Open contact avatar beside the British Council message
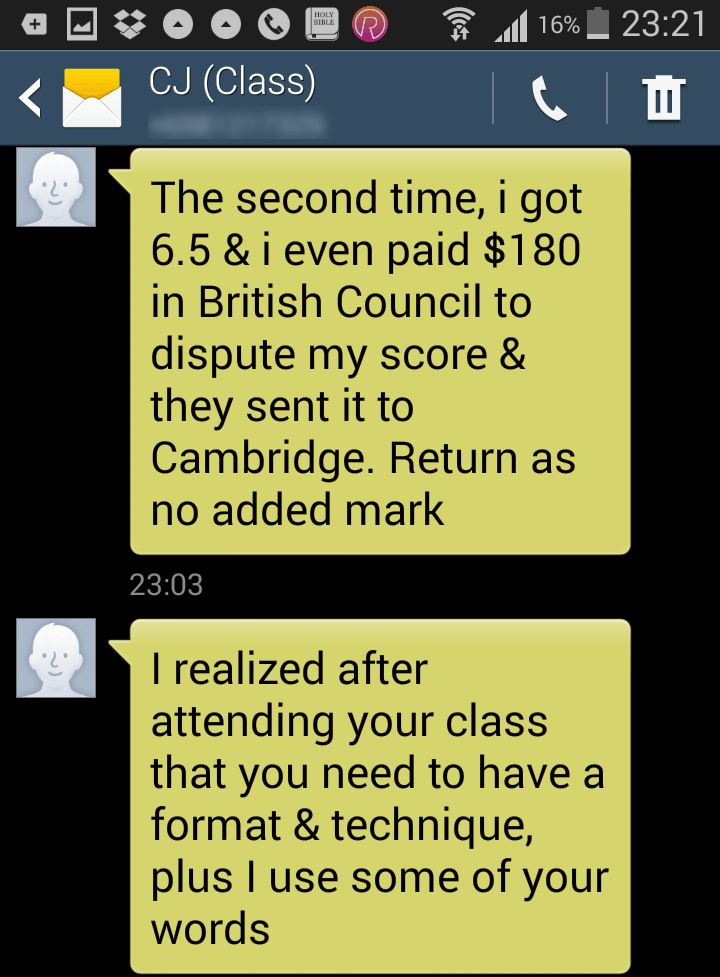The height and width of the screenshot is (977, 720). point(56,187)
